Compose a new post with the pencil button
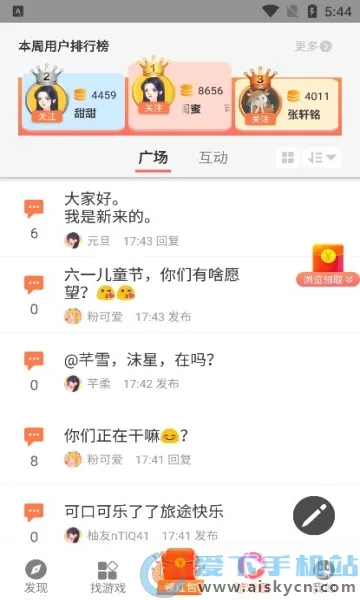Screen dimensions: 360x600 pyautogui.click(x=314, y=515)
